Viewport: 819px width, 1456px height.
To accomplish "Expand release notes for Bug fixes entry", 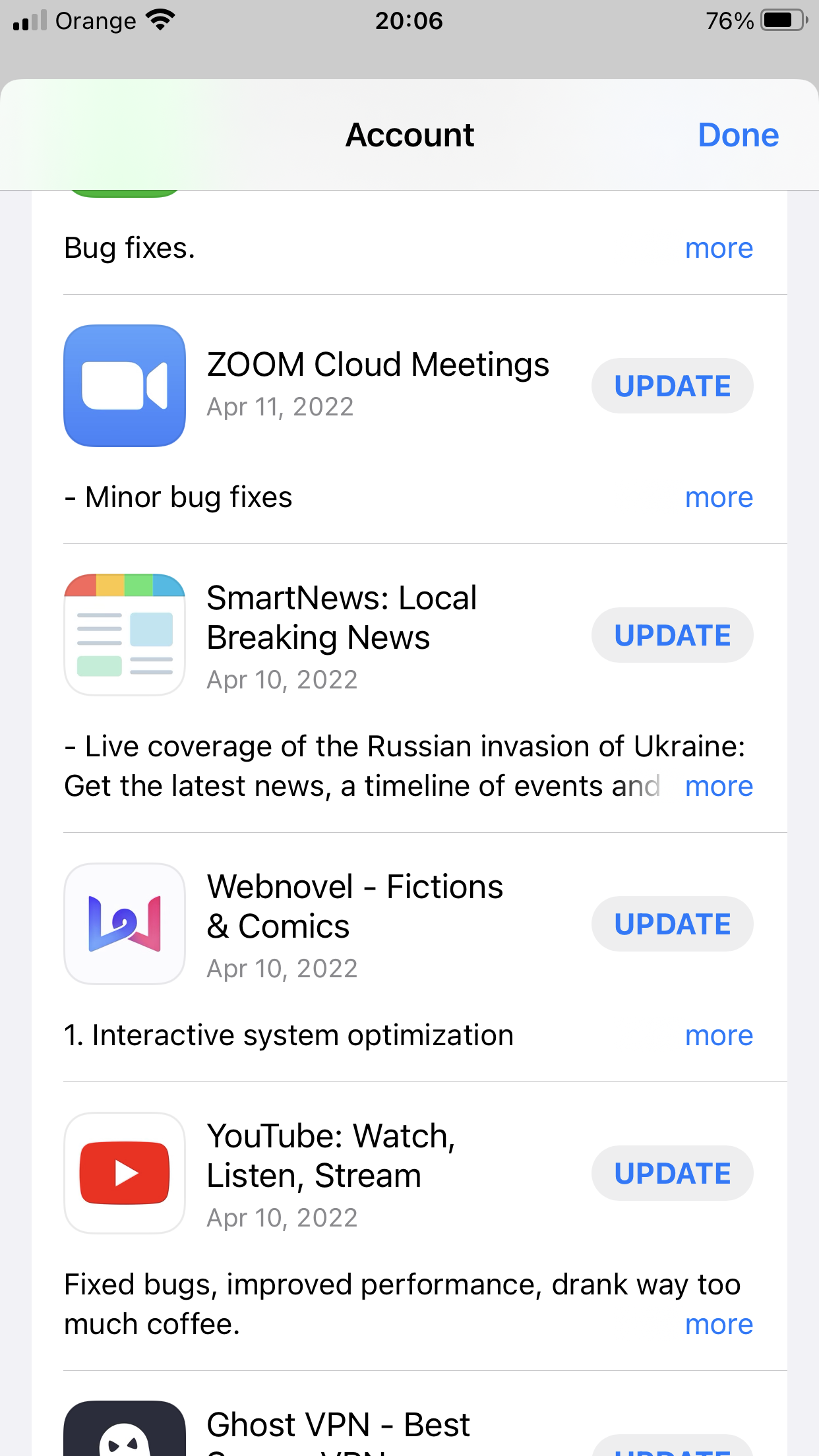I will [x=719, y=249].
